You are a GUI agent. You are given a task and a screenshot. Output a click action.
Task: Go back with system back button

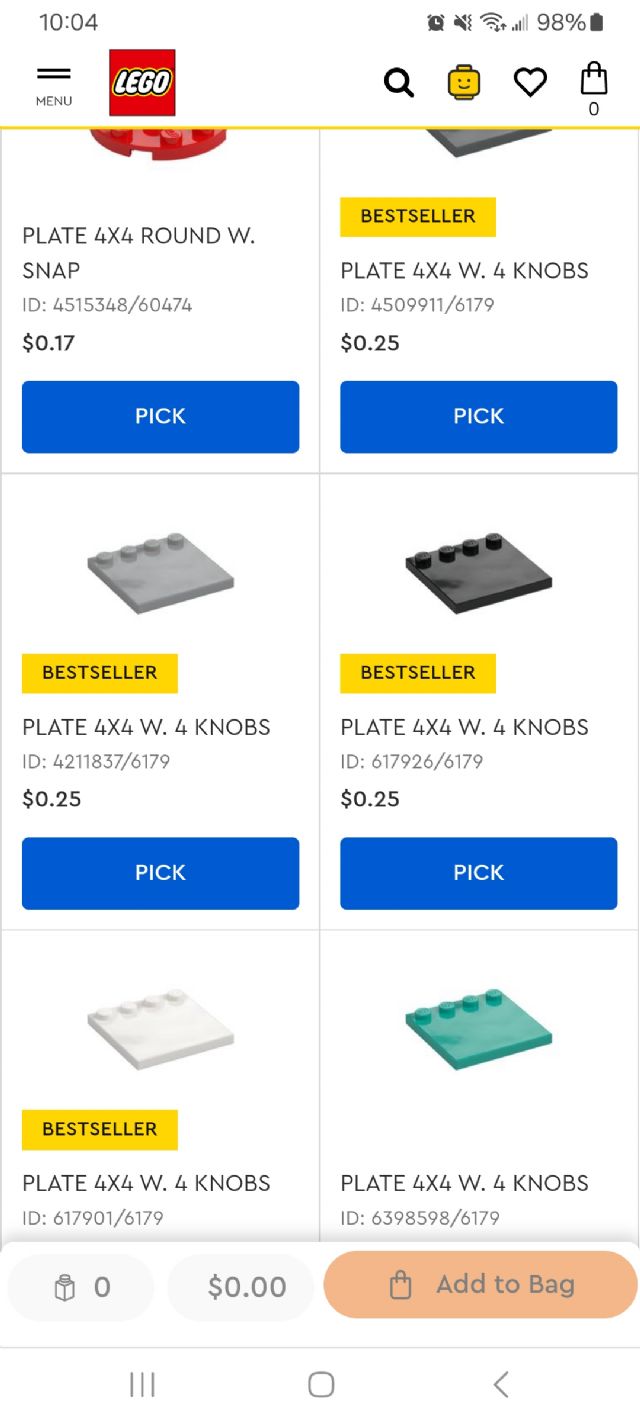pyautogui.click(x=501, y=1385)
